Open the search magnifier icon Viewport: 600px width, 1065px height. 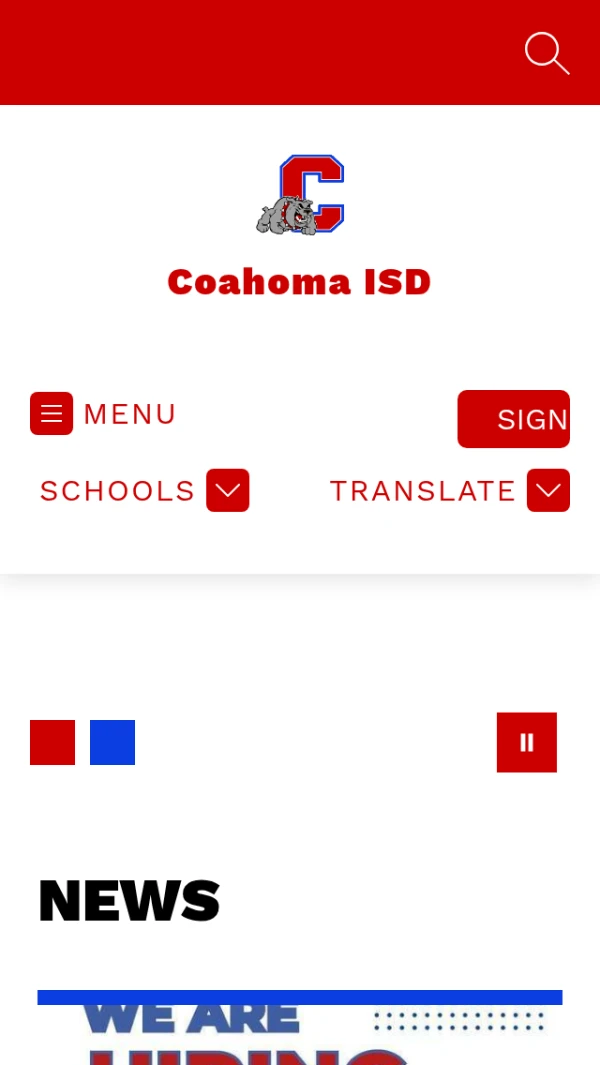[x=546, y=53]
